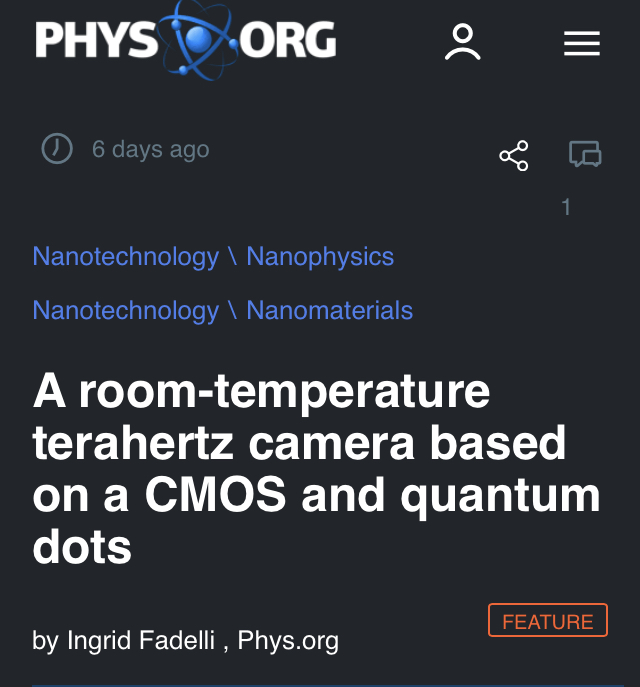Open the user account icon
The image size is (640, 687).
pyautogui.click(x=463, y=42)
